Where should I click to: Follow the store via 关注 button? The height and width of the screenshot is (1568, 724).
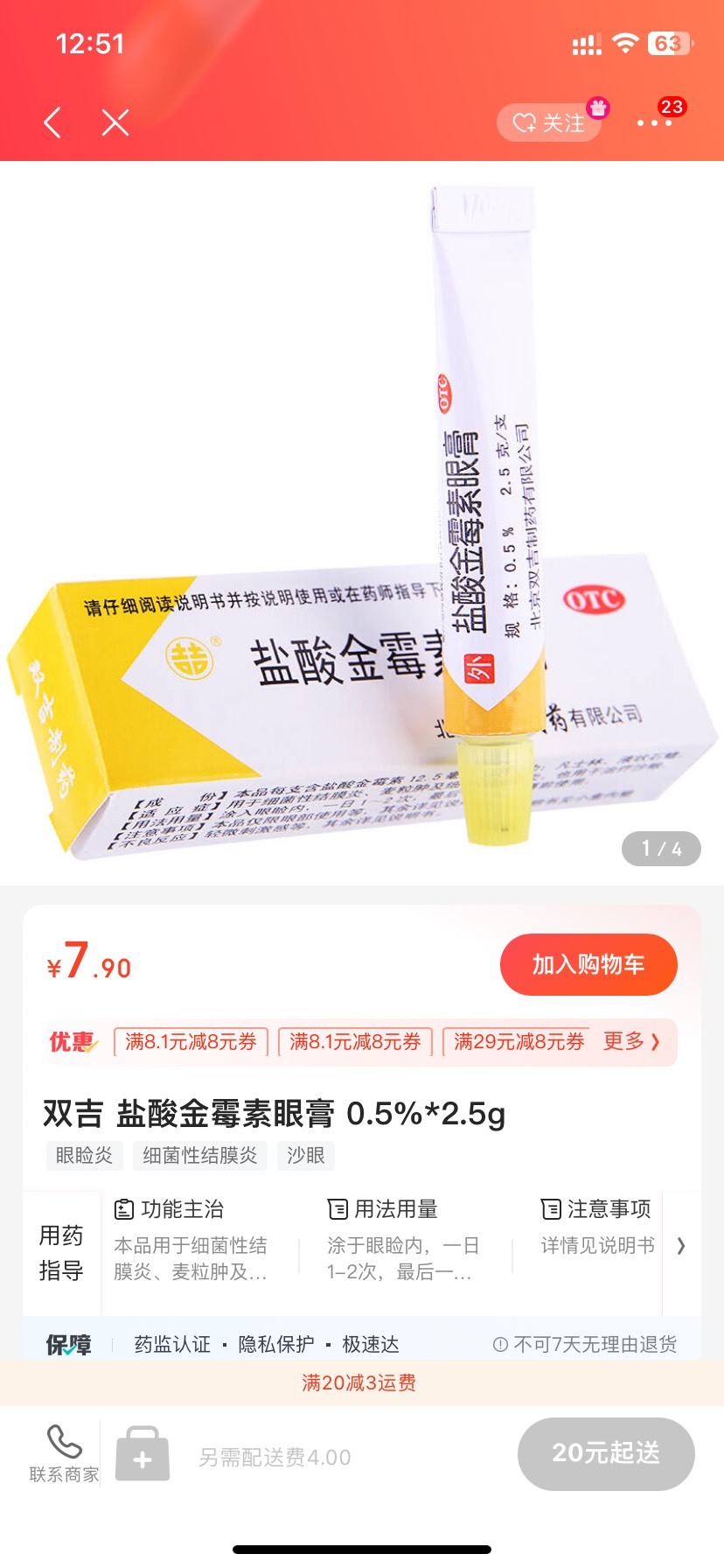(549, 122)
